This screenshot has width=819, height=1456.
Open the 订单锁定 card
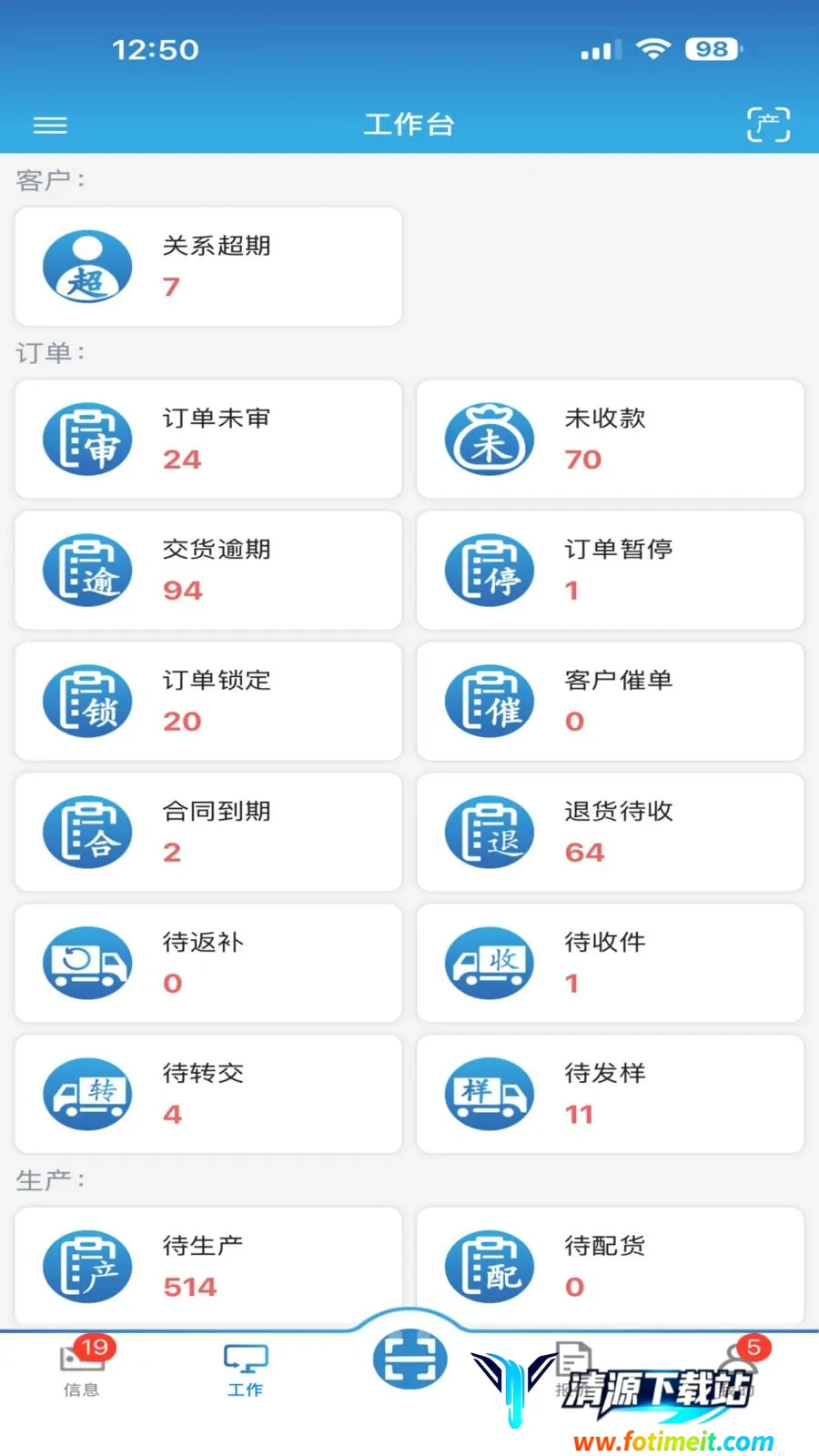[208, 702]
